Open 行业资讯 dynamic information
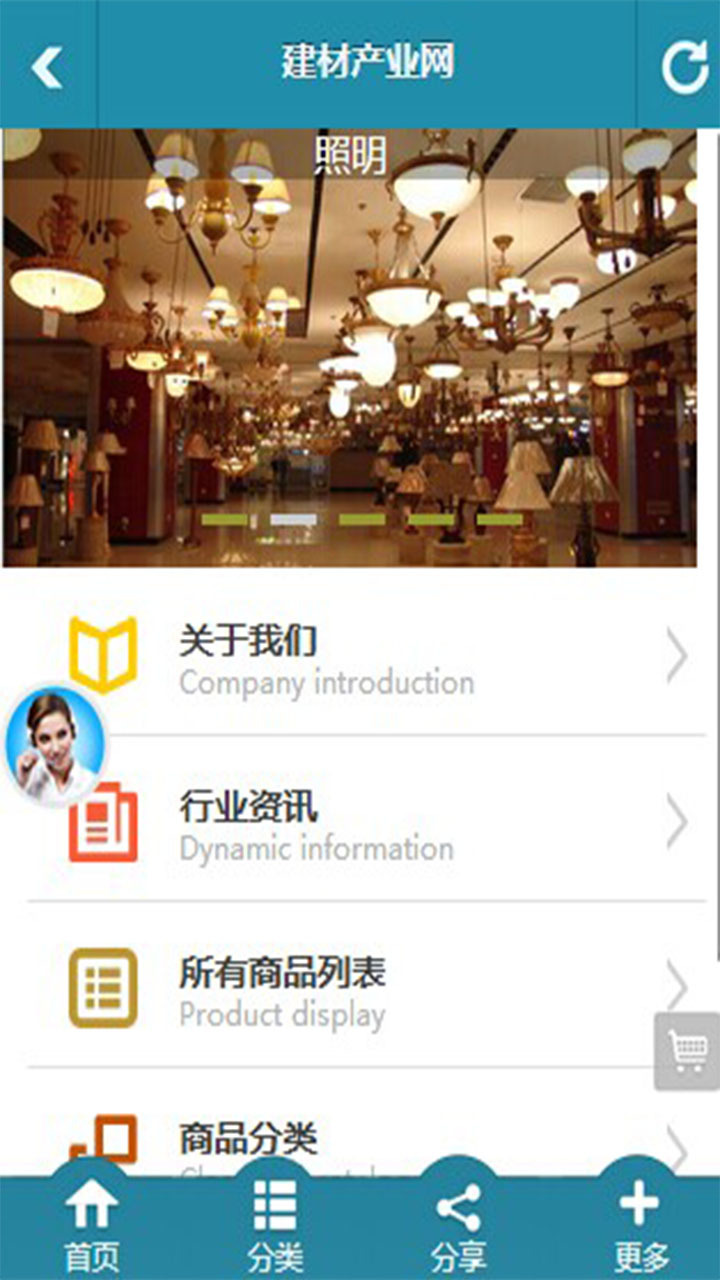The height and width of the screenshot is (1280, 720). tap(366, 823)
